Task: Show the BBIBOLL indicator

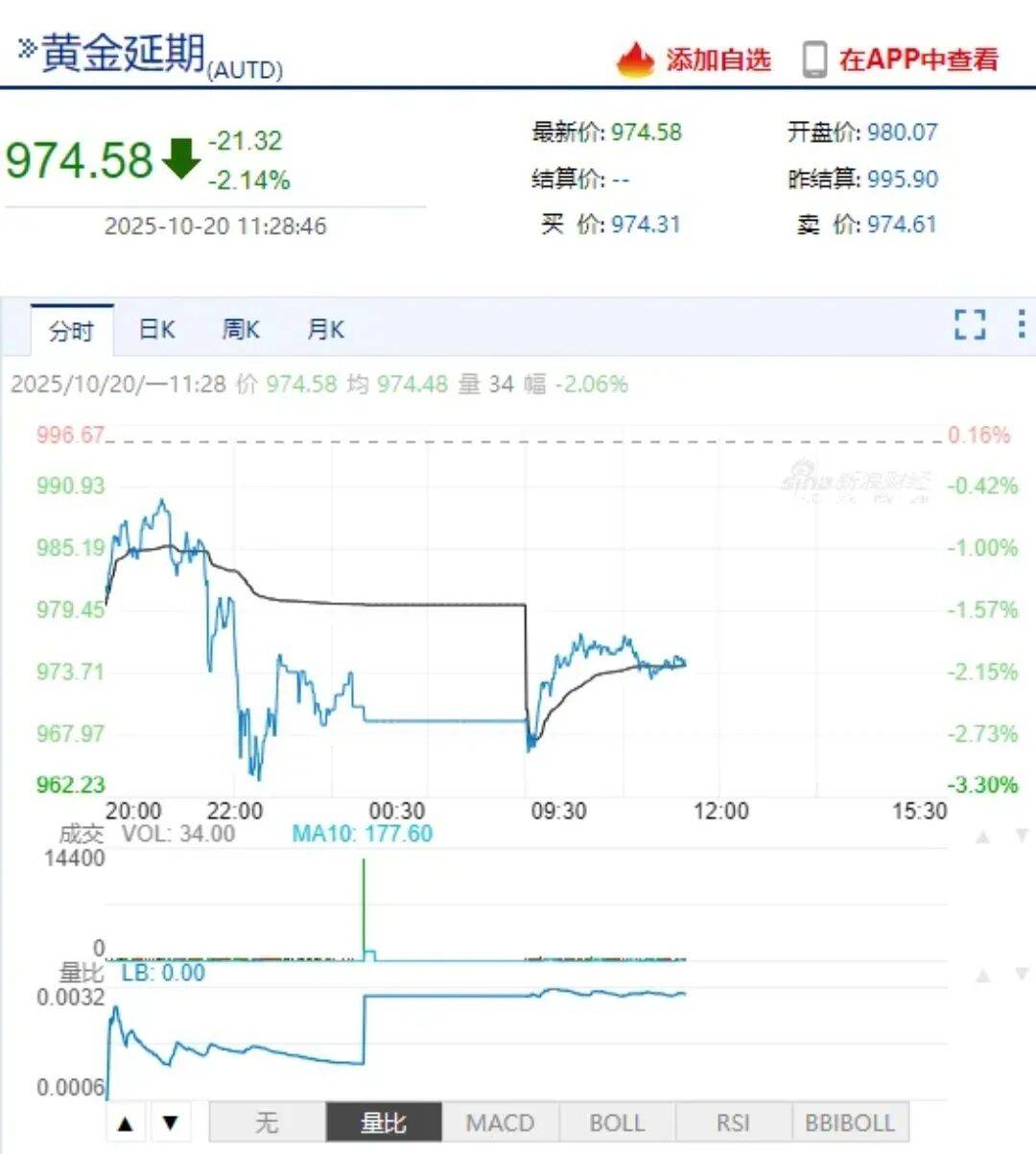Action: tap(849, 1122)
